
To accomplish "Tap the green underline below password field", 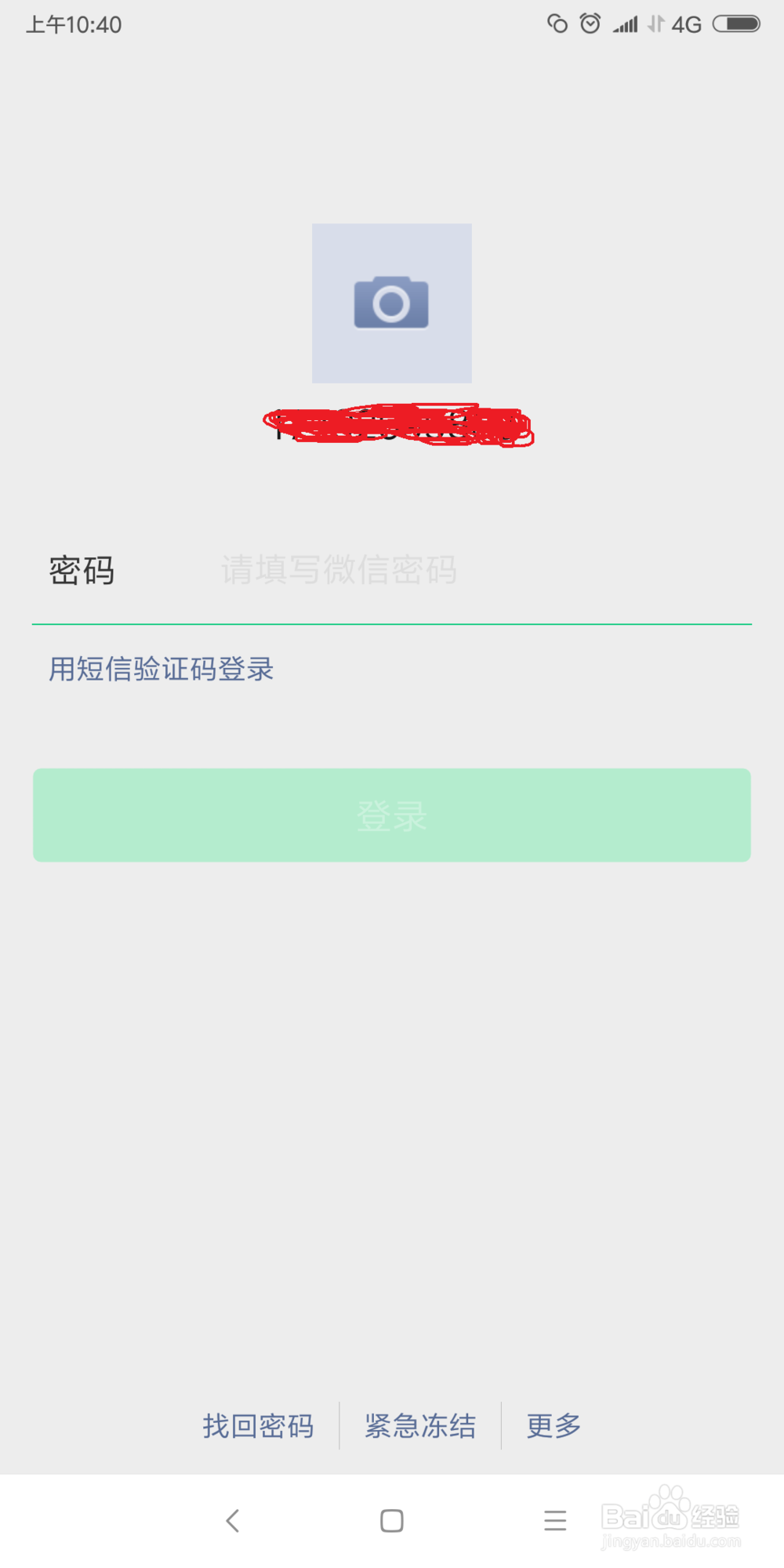I will tap(391, 625).
